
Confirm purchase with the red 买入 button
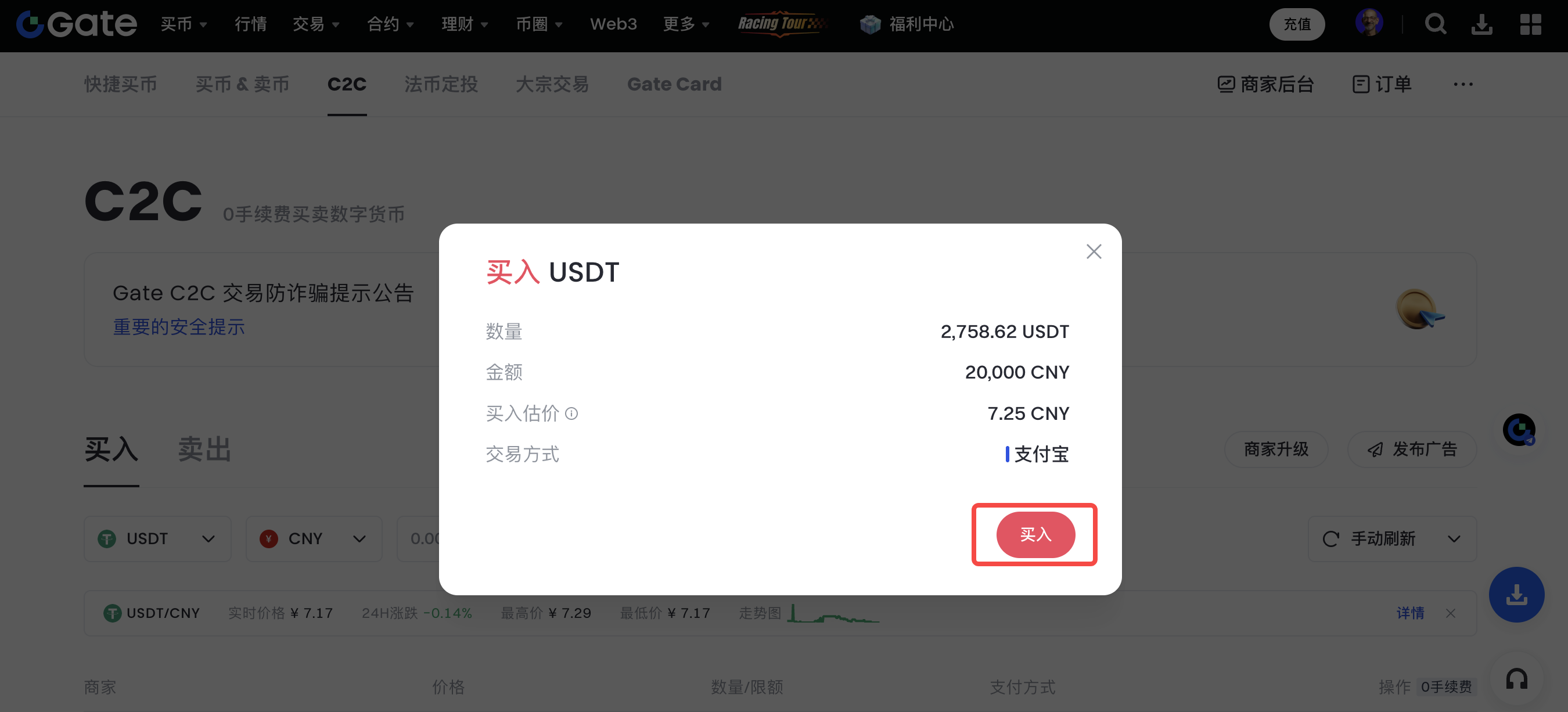(1035, 534)
